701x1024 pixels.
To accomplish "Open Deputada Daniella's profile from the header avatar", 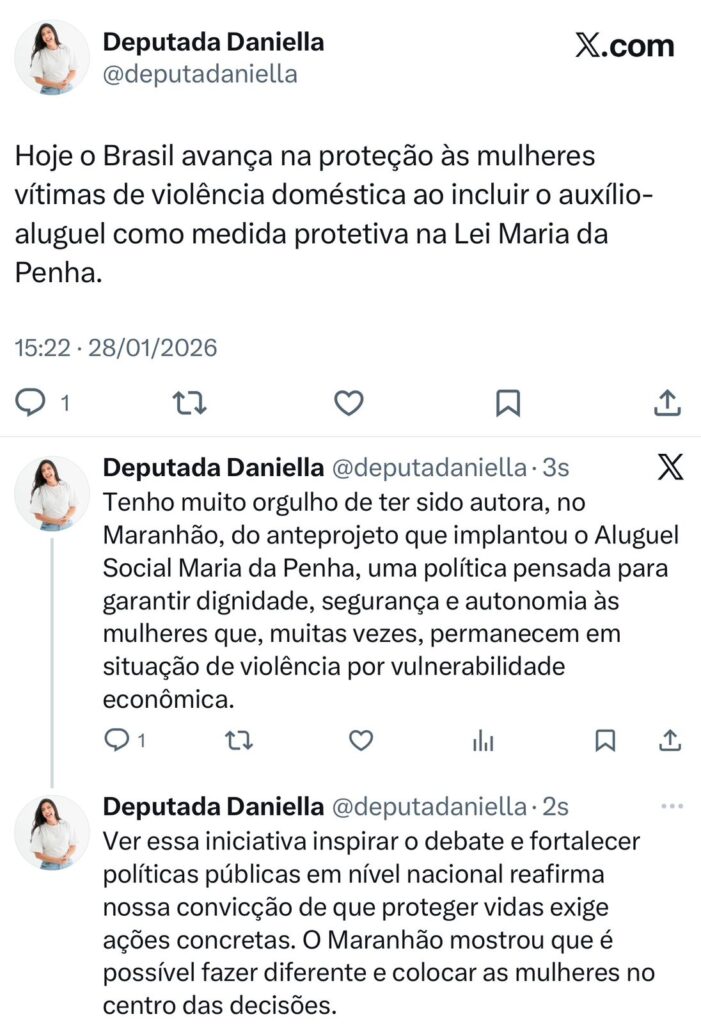I will [x=52, y=57].
